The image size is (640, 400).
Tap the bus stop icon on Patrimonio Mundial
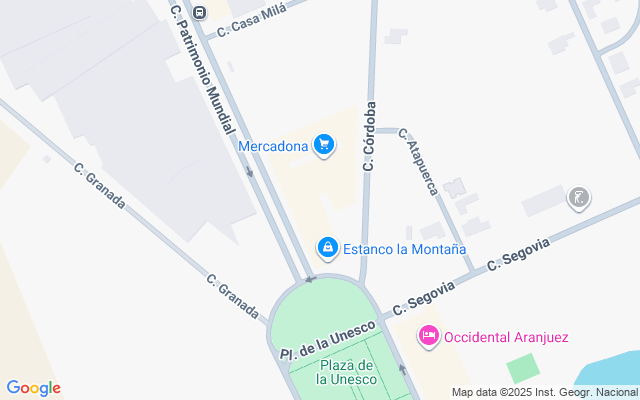click(199, 13)
